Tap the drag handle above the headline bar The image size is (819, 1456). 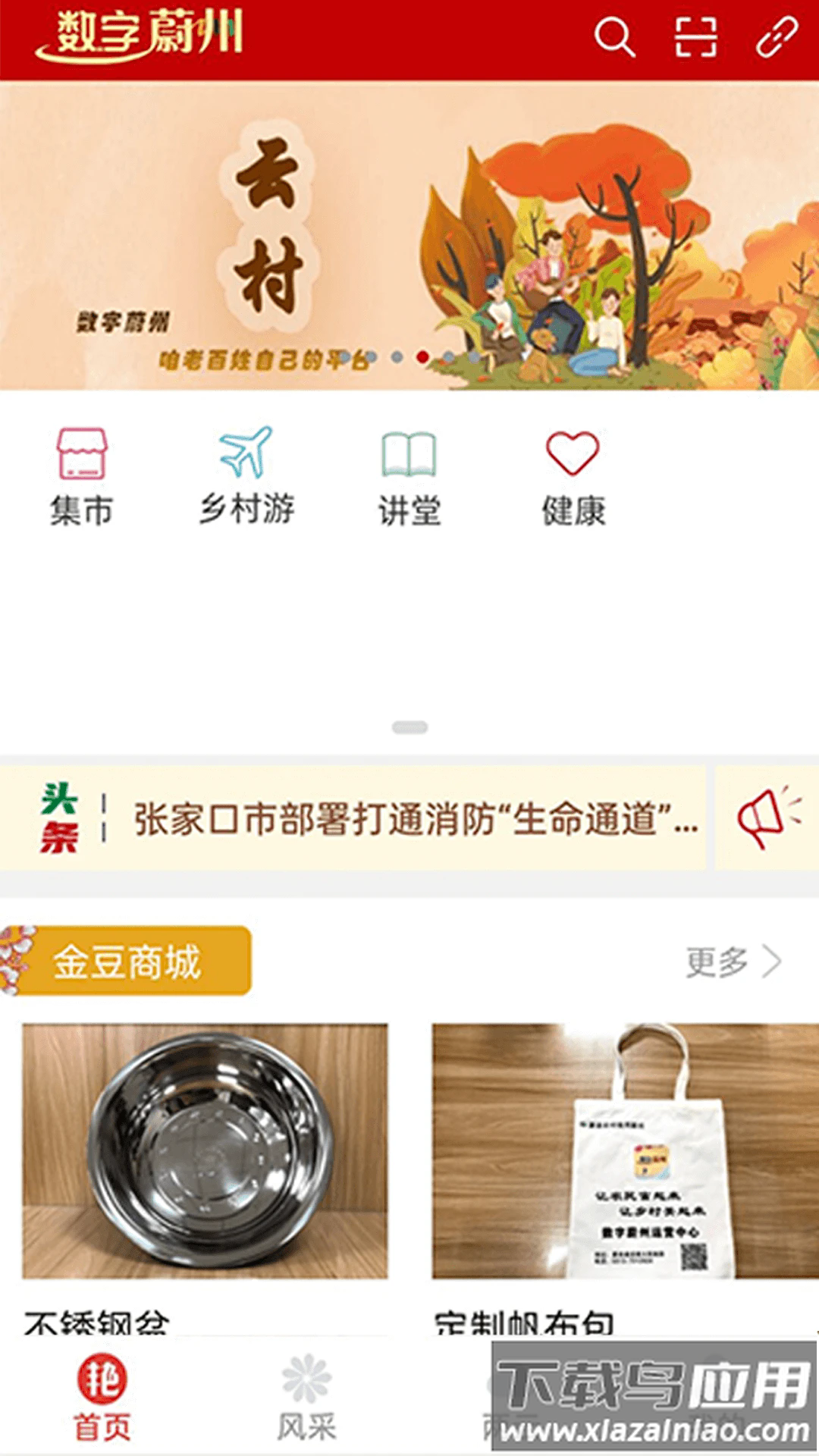click(408, 726)
